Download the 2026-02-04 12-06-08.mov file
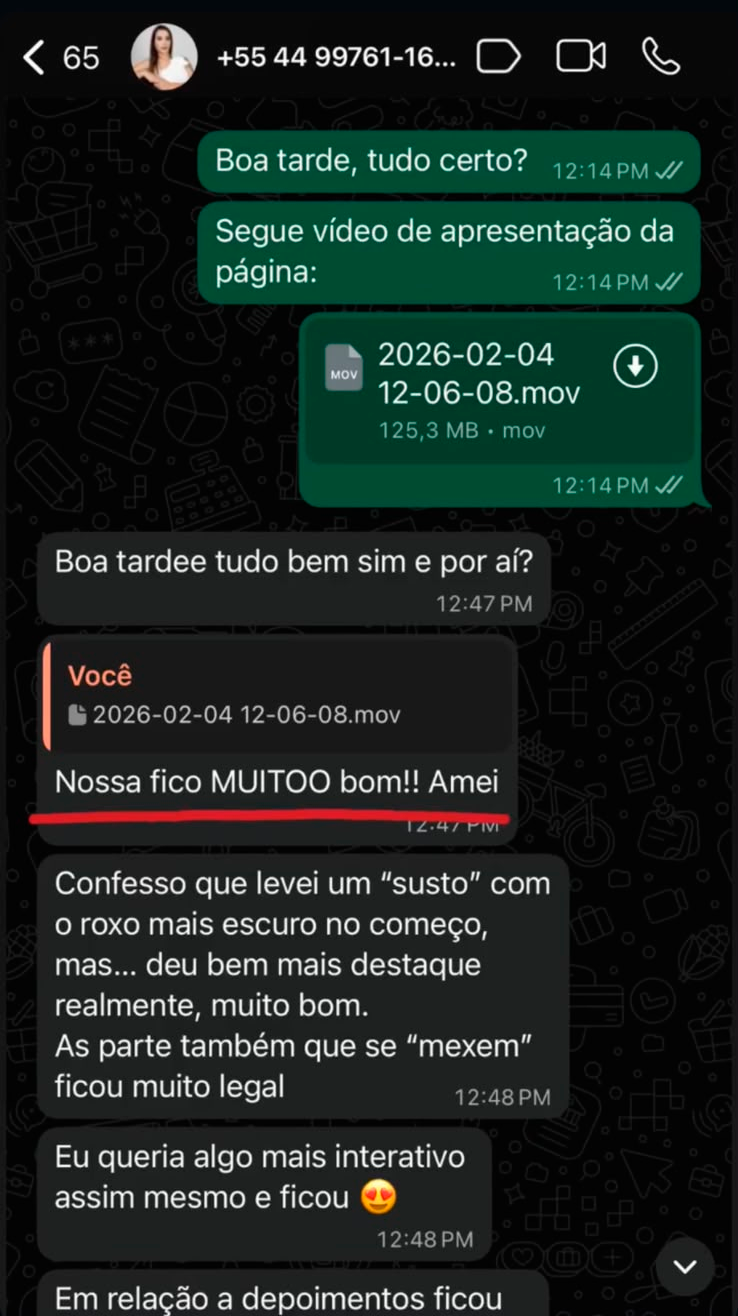 pos(636,367)
